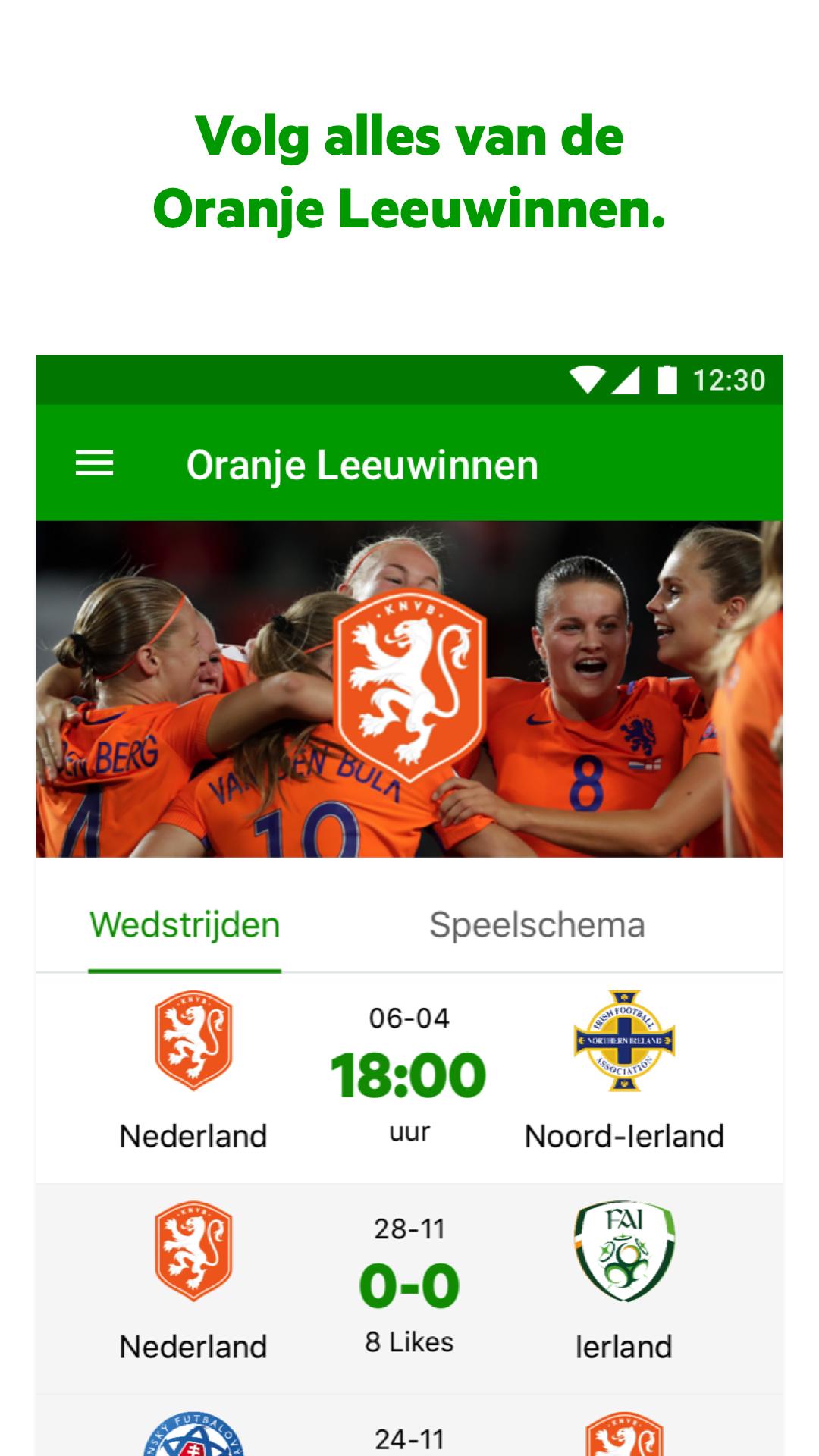Select the Wedstrijden tab
Image resolution: width=819 pixels, height=1456 pixels.
[x=184, y=924]
